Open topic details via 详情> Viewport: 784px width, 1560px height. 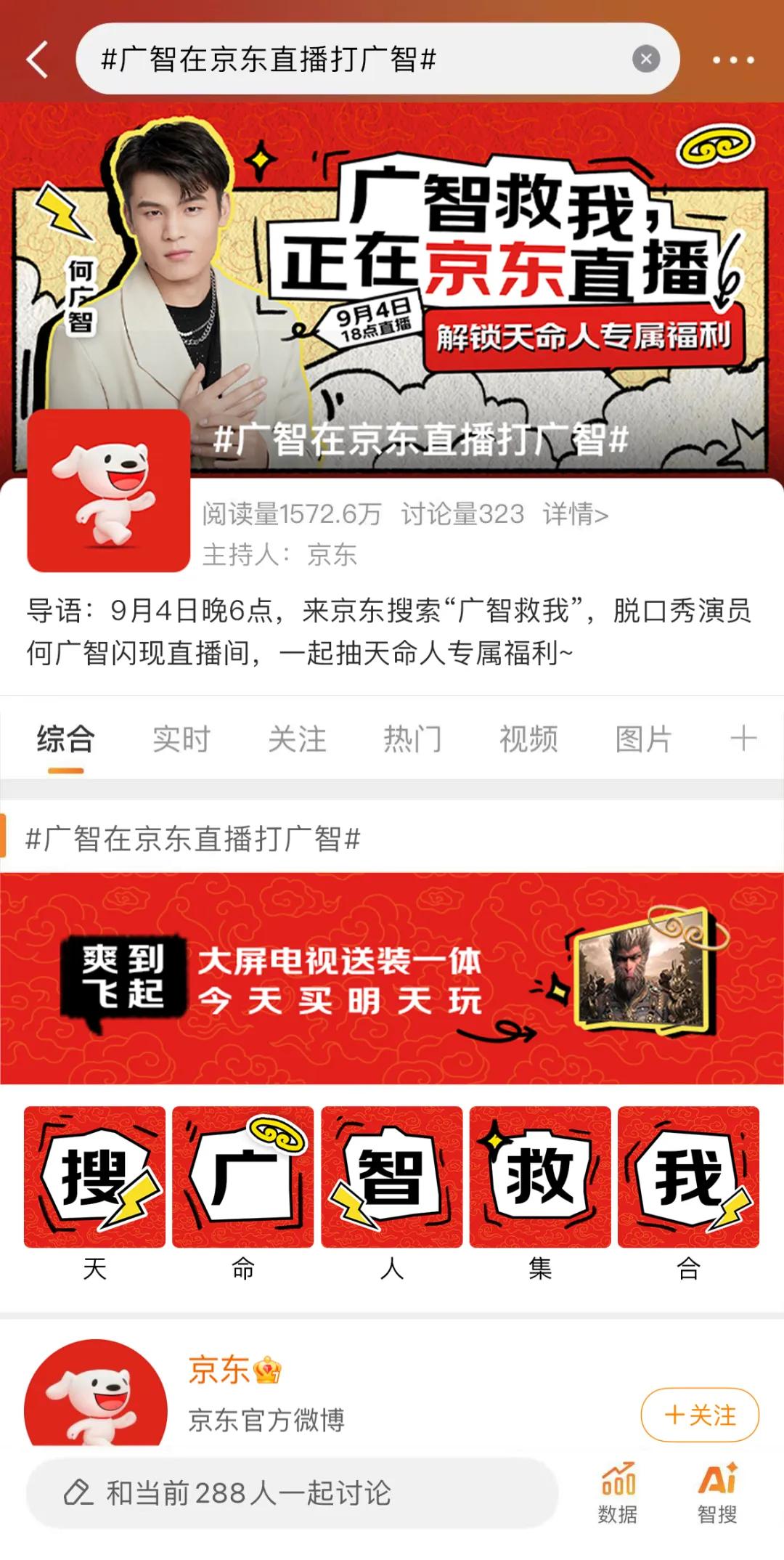coord(575,514)
